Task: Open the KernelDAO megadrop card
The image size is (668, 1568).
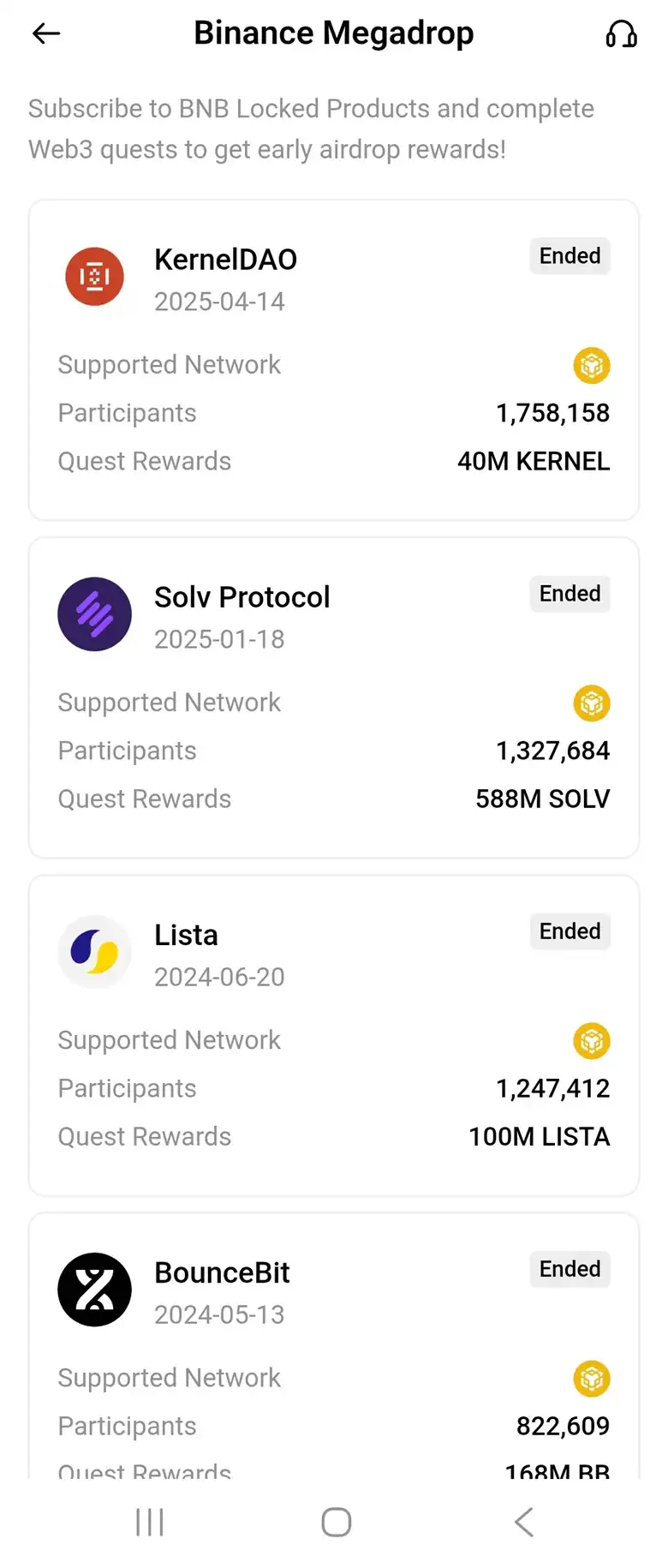Action: (x=334, y=358)
